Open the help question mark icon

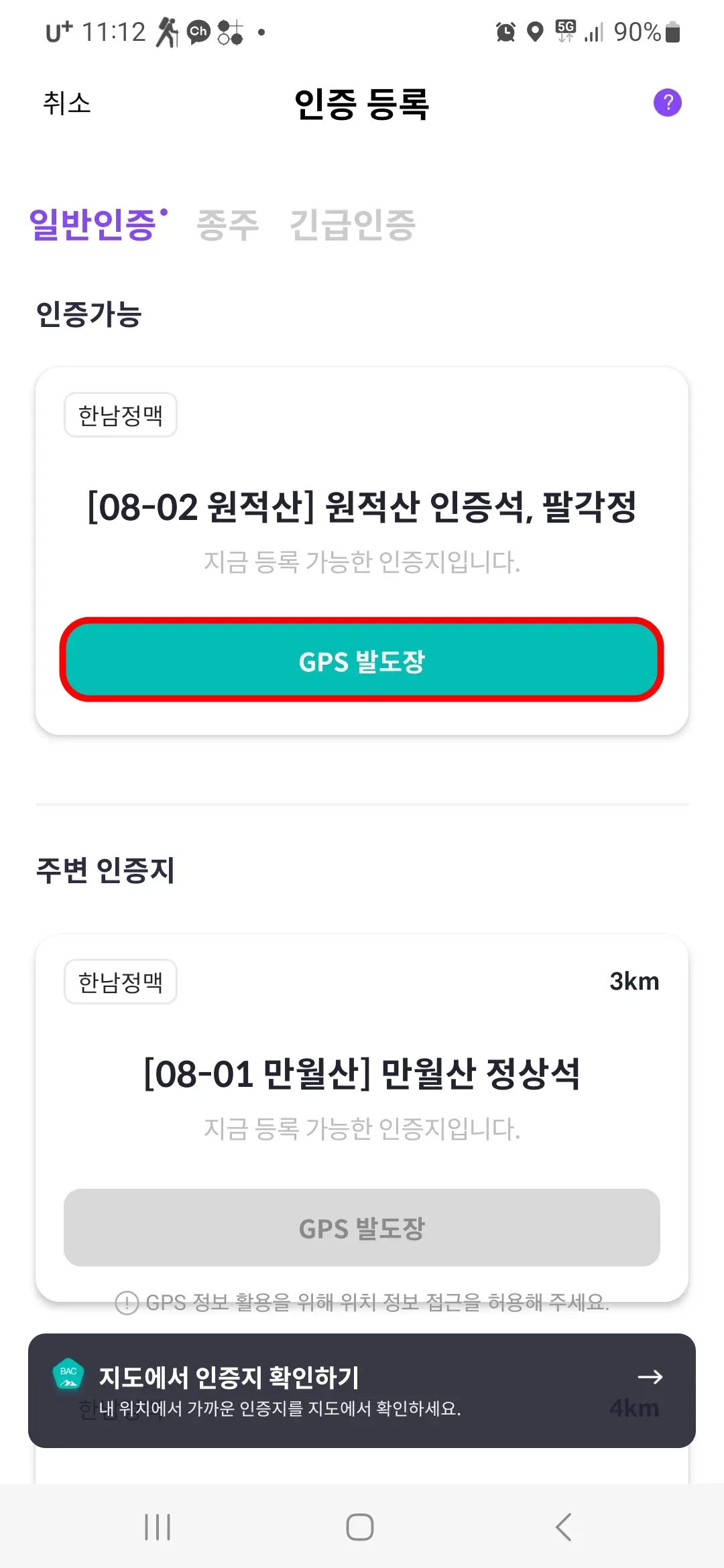coord(667,103)
